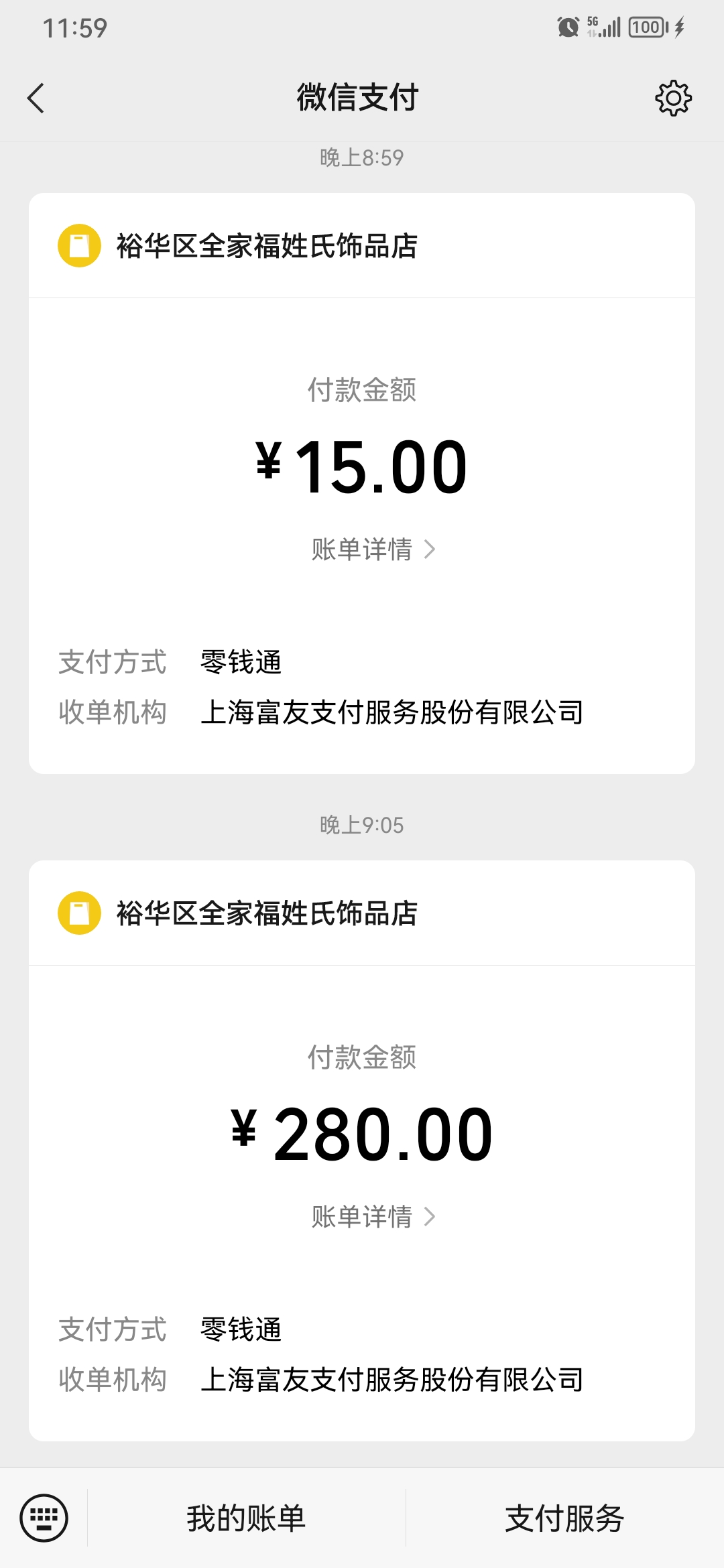This screenshot has width=724, height=1568.
Task: Open the settings gear icon
Action: click(673, 99)
